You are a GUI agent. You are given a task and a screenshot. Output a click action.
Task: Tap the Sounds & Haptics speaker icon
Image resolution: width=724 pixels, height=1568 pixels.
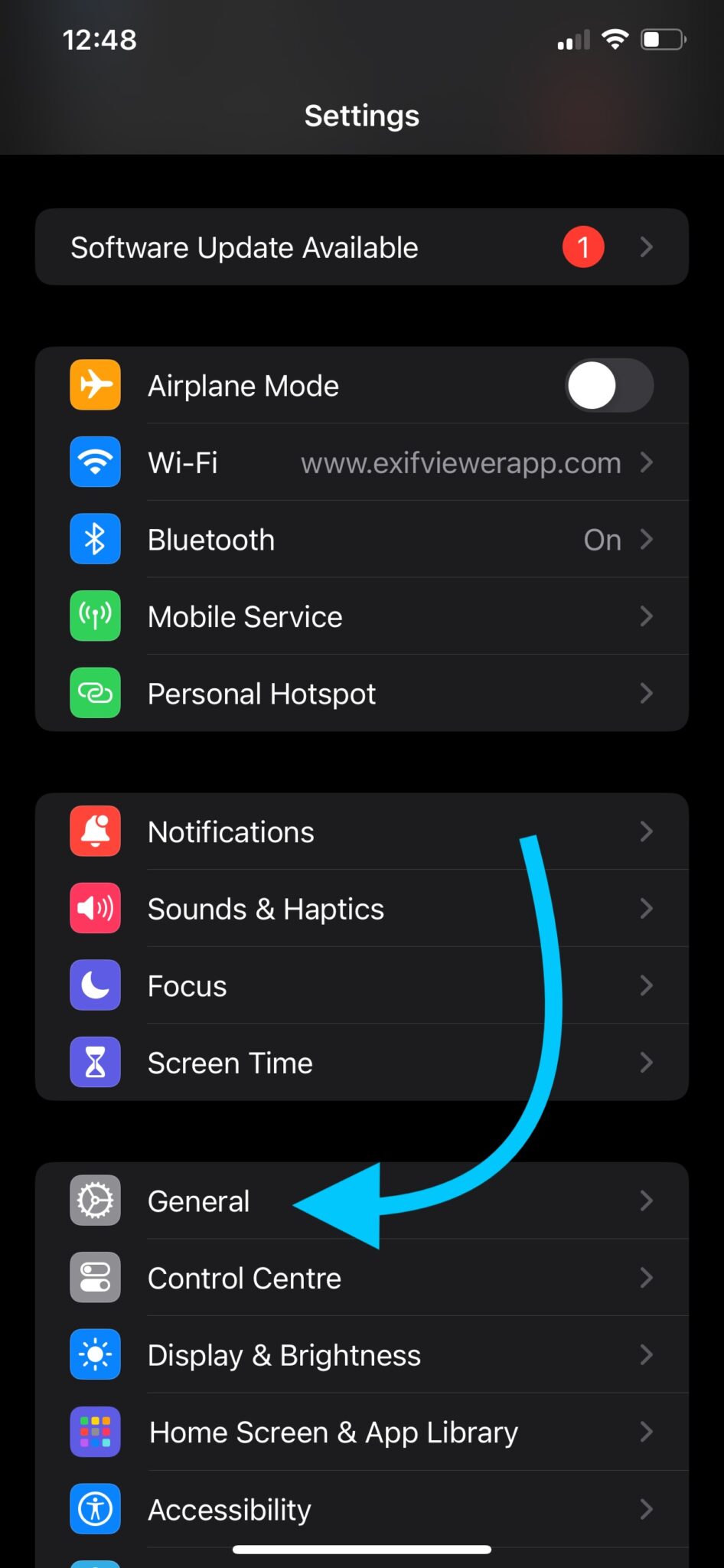(95, 909)
